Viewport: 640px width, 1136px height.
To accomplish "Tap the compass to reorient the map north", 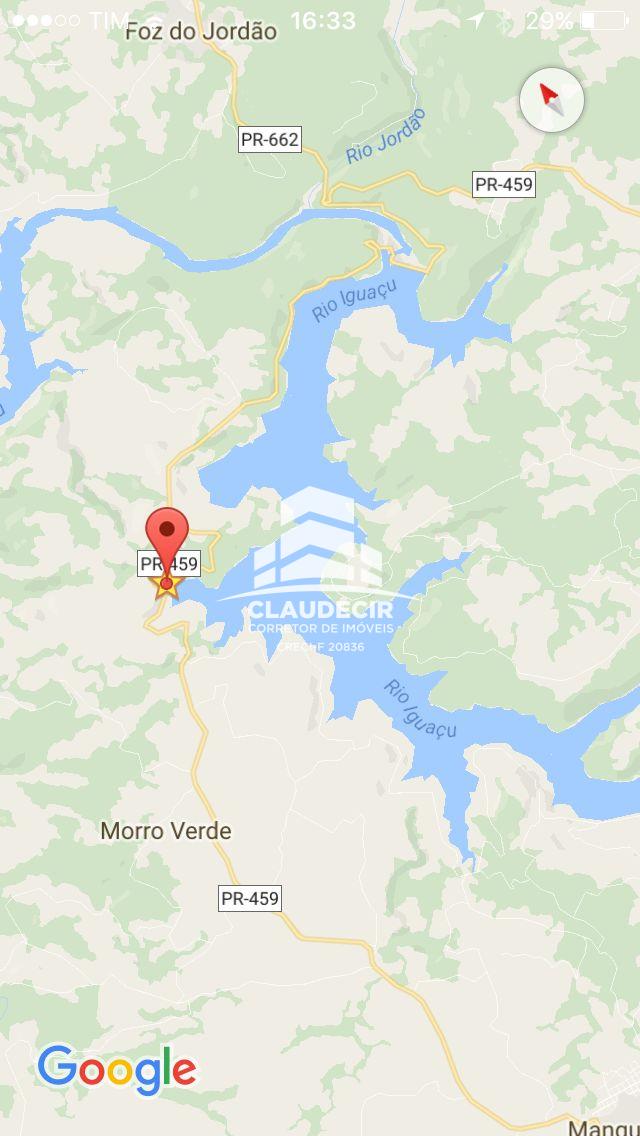I will [552, 100].
